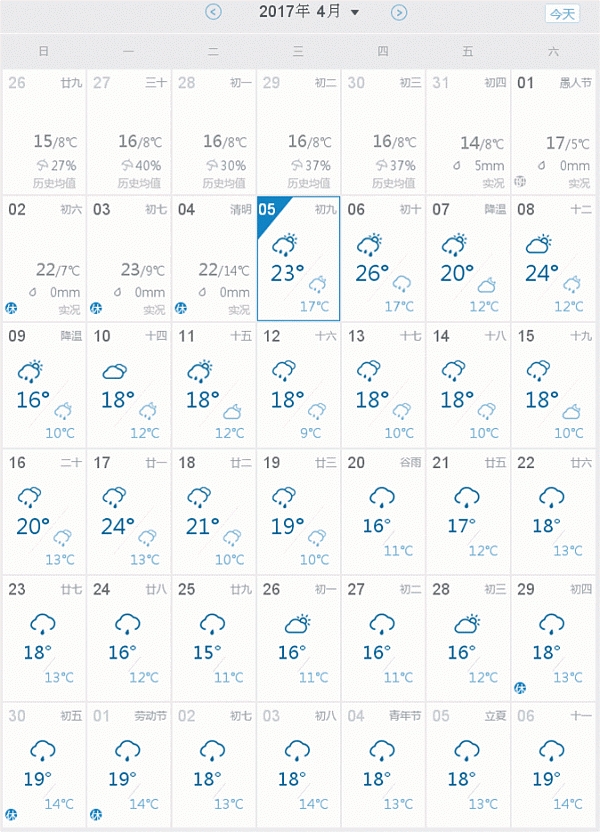Select April 23 forecast cell
Viewport: 600px width, 832px height.
coord(44,638)
